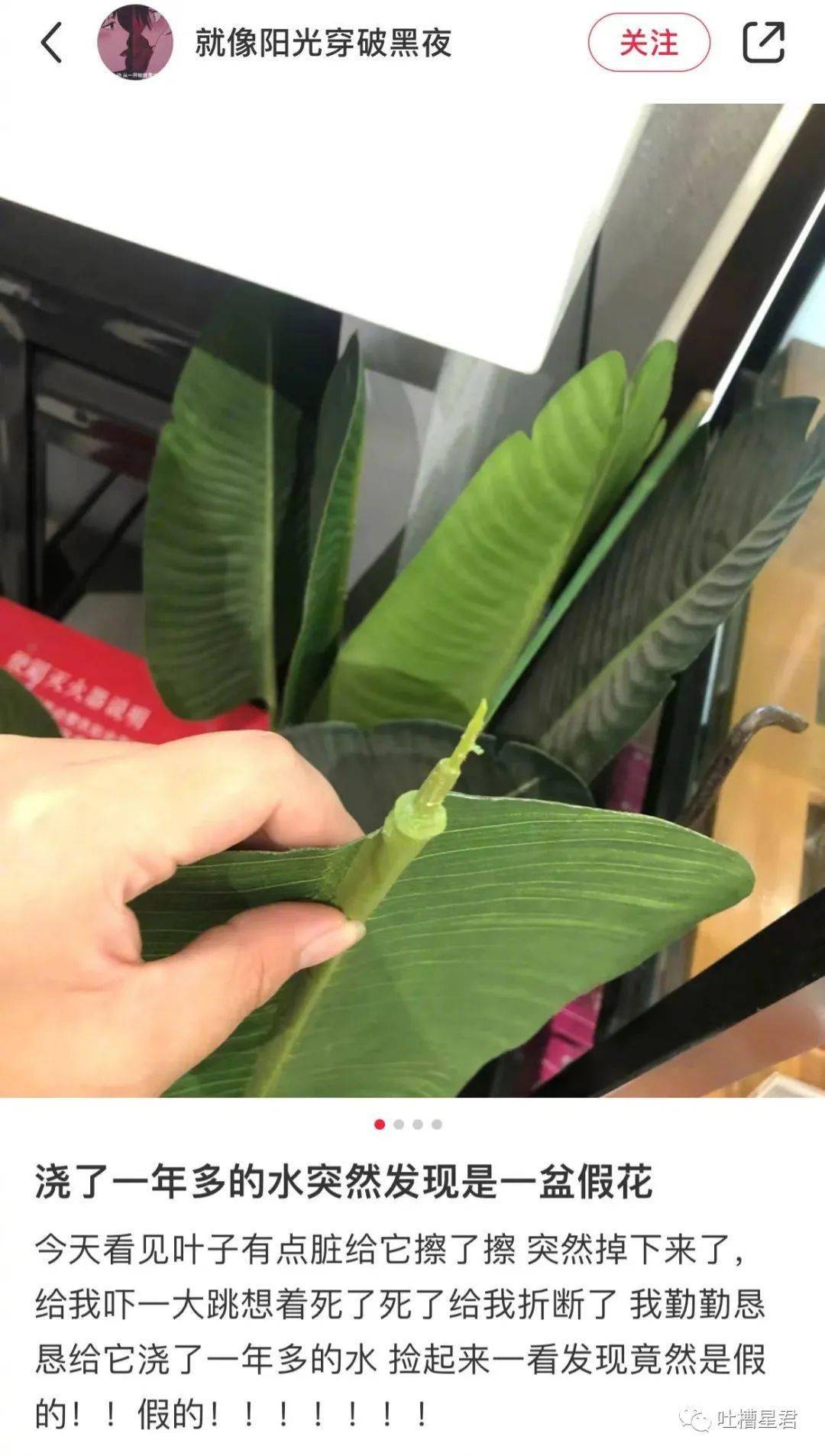
Task: Open the author's profile avatar
Action: point(134,42)
